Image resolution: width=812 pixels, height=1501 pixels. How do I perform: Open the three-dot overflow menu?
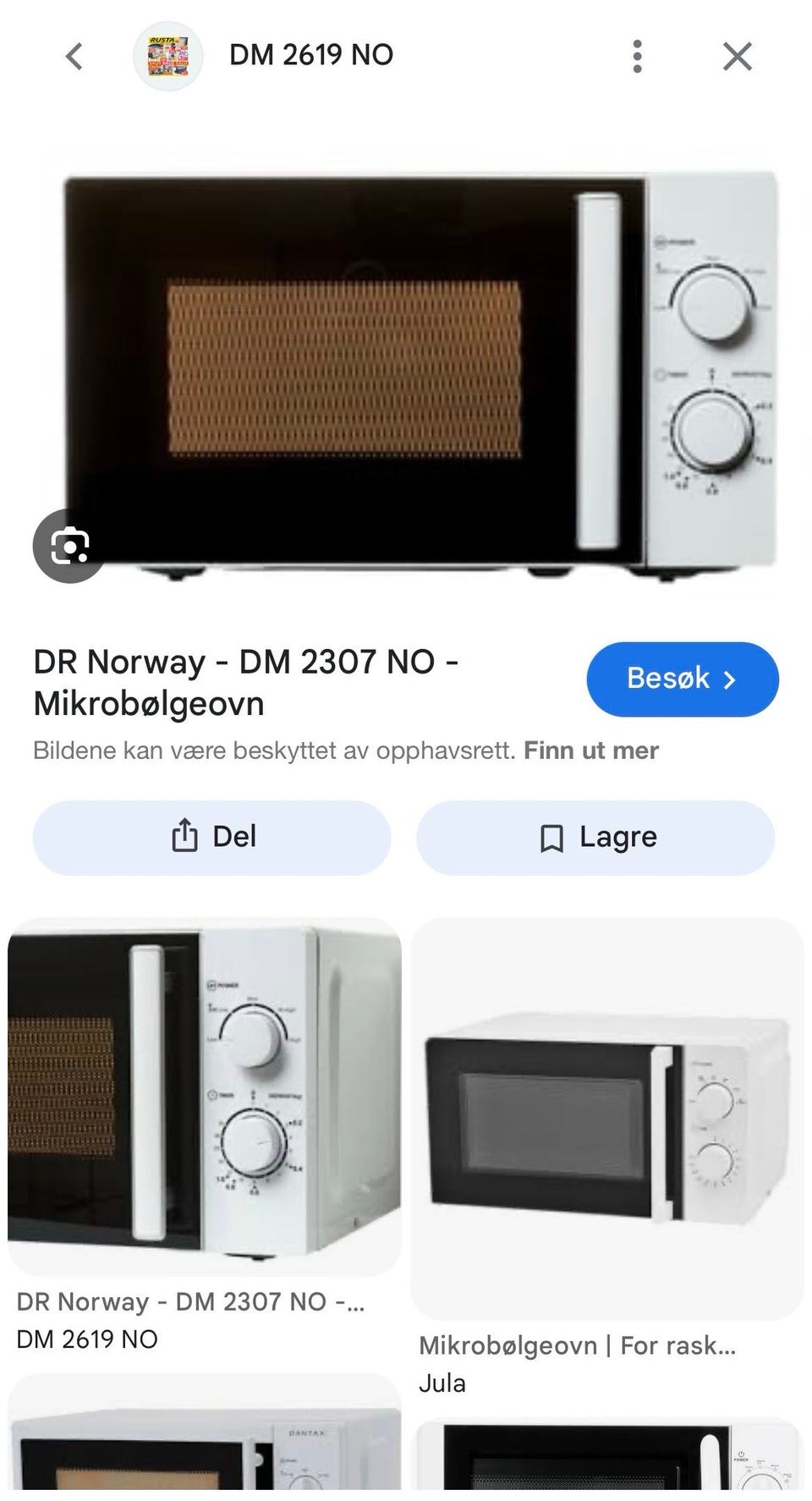tap(637, 57)
